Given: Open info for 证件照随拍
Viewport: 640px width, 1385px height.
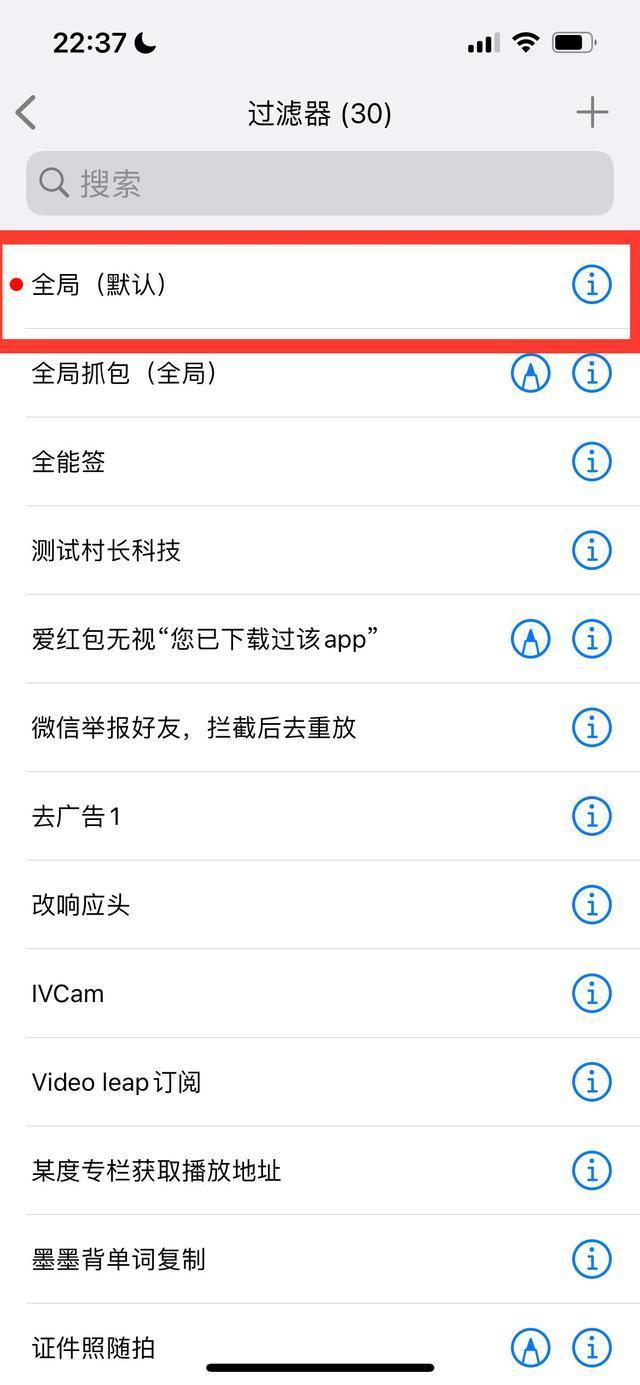Looking at the screenshot, I should tap(591, 1347).
